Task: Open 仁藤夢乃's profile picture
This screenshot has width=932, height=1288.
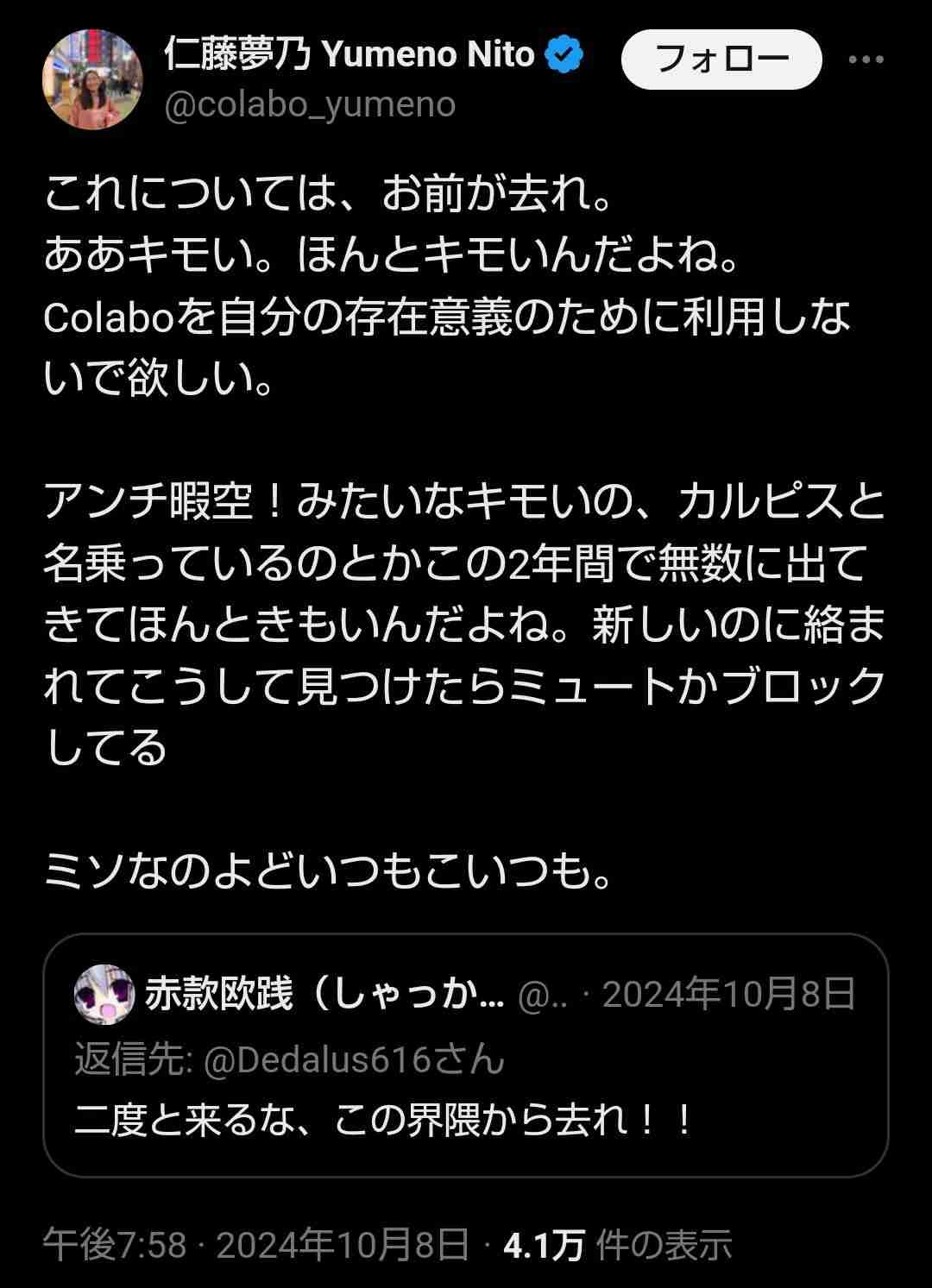Action: [x=92, y=79]
